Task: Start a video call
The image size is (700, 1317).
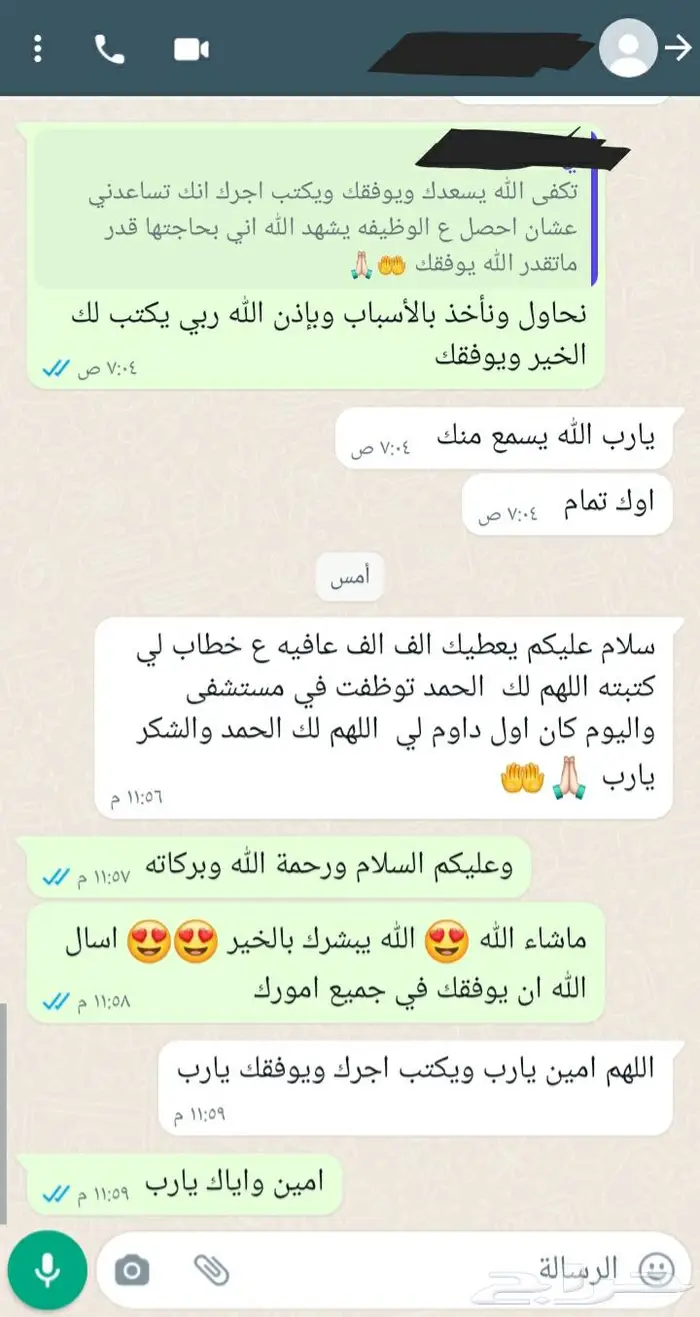Action: click(x=191, y=49)
